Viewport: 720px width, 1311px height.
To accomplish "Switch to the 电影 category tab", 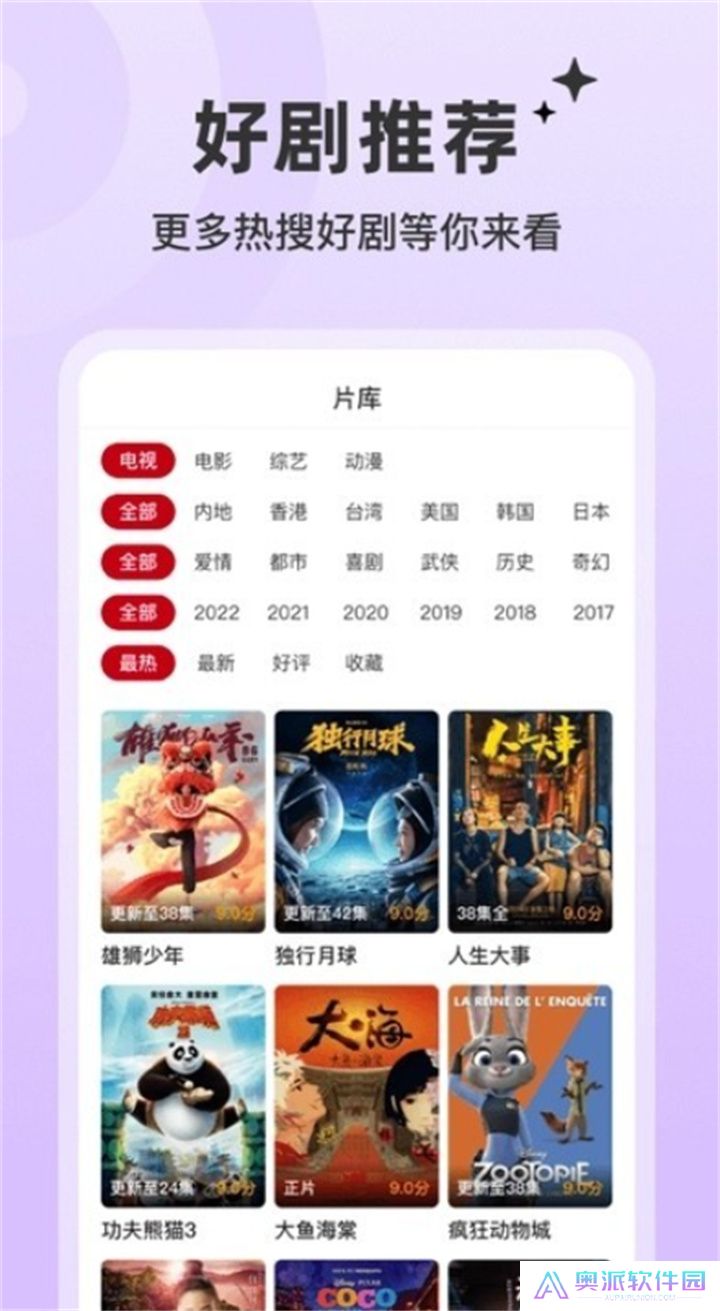I will click(x=211, y=461).
